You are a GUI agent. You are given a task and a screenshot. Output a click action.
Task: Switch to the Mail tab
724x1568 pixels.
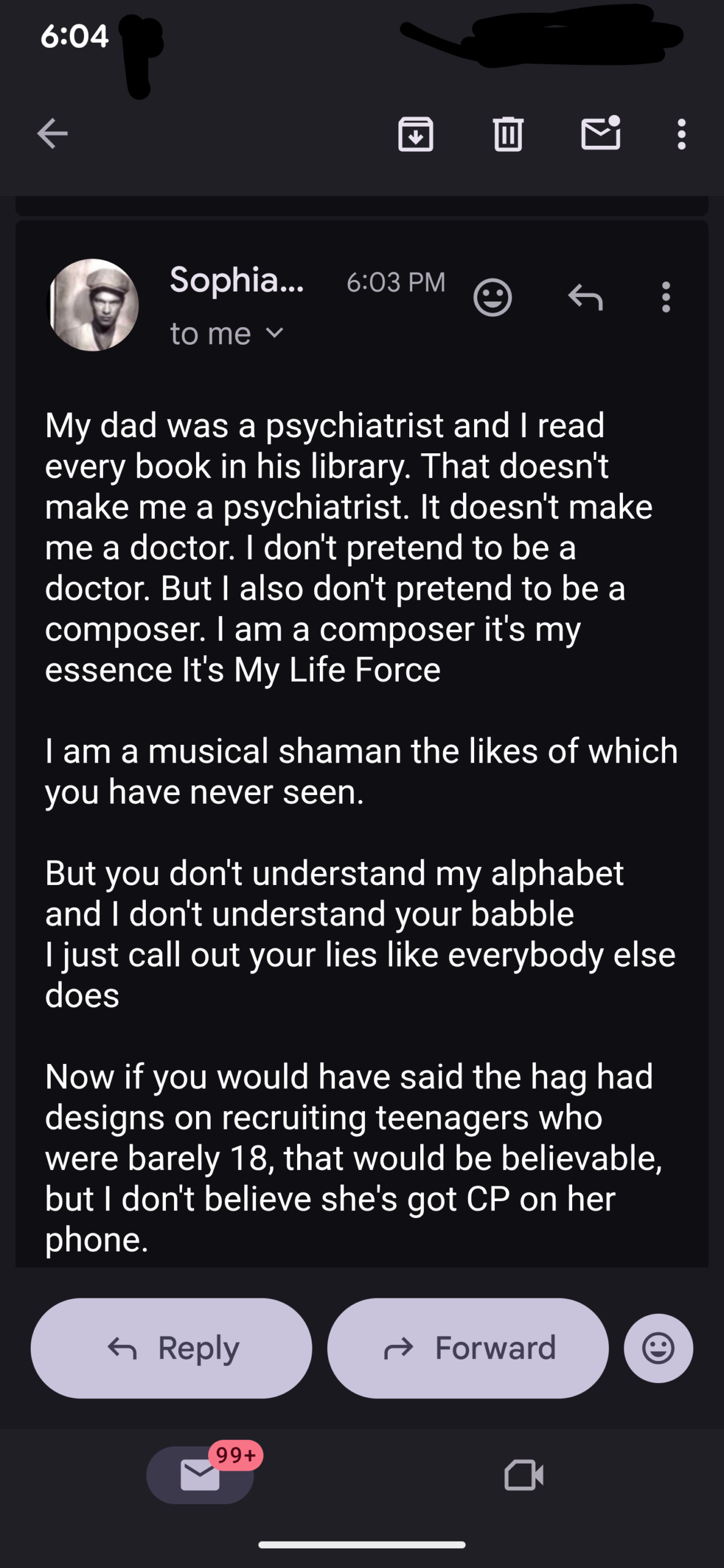200,1475
